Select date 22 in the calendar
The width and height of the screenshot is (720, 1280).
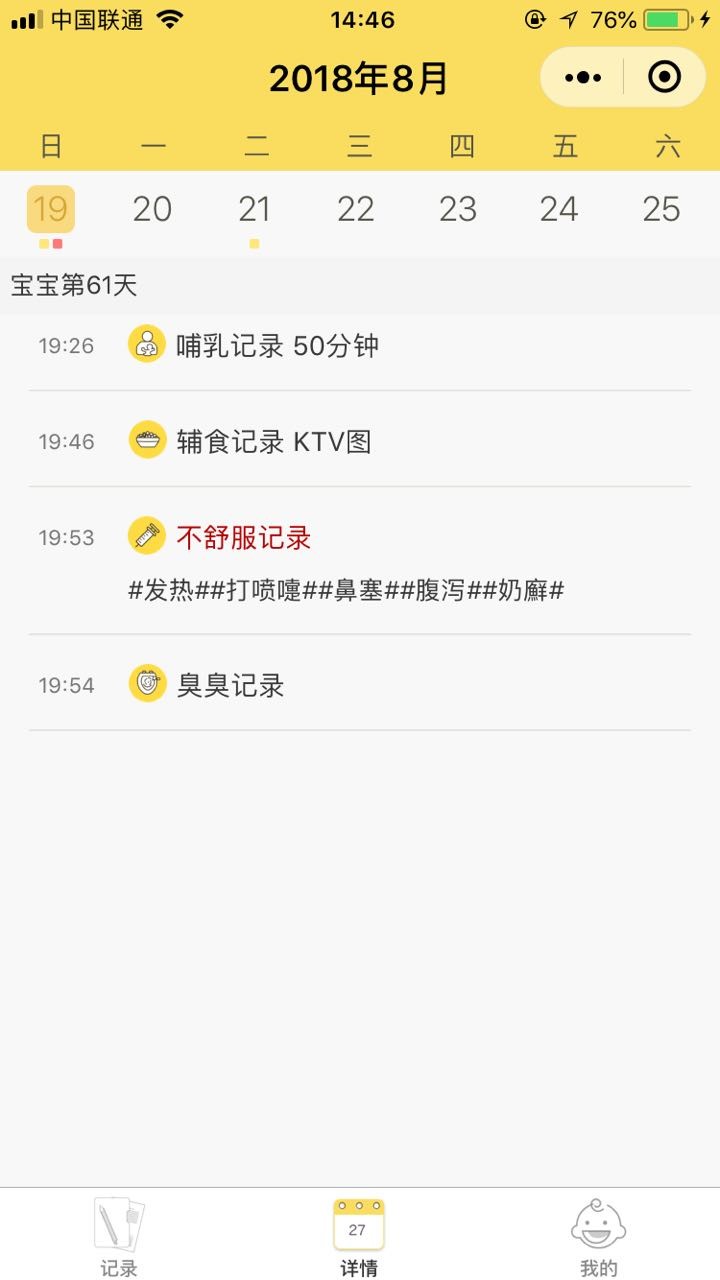(356, 209)
